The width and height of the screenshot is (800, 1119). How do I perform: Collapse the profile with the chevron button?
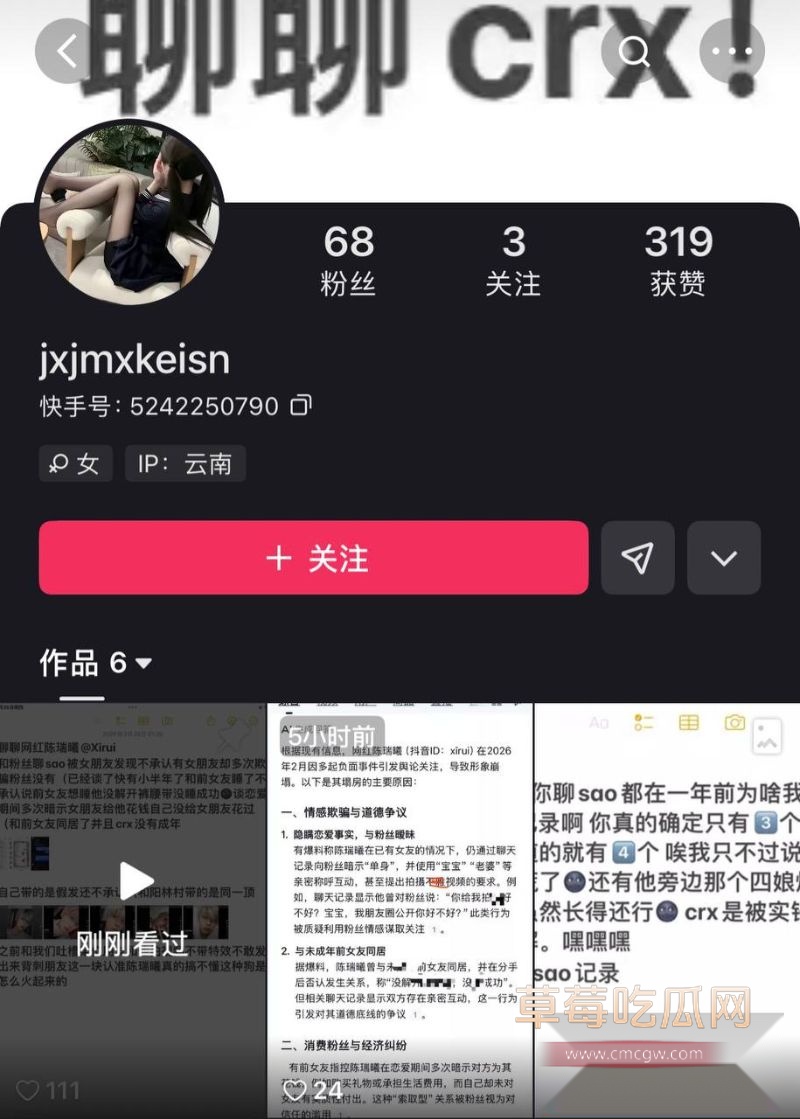pyautogui.click(x=723, y=558)
